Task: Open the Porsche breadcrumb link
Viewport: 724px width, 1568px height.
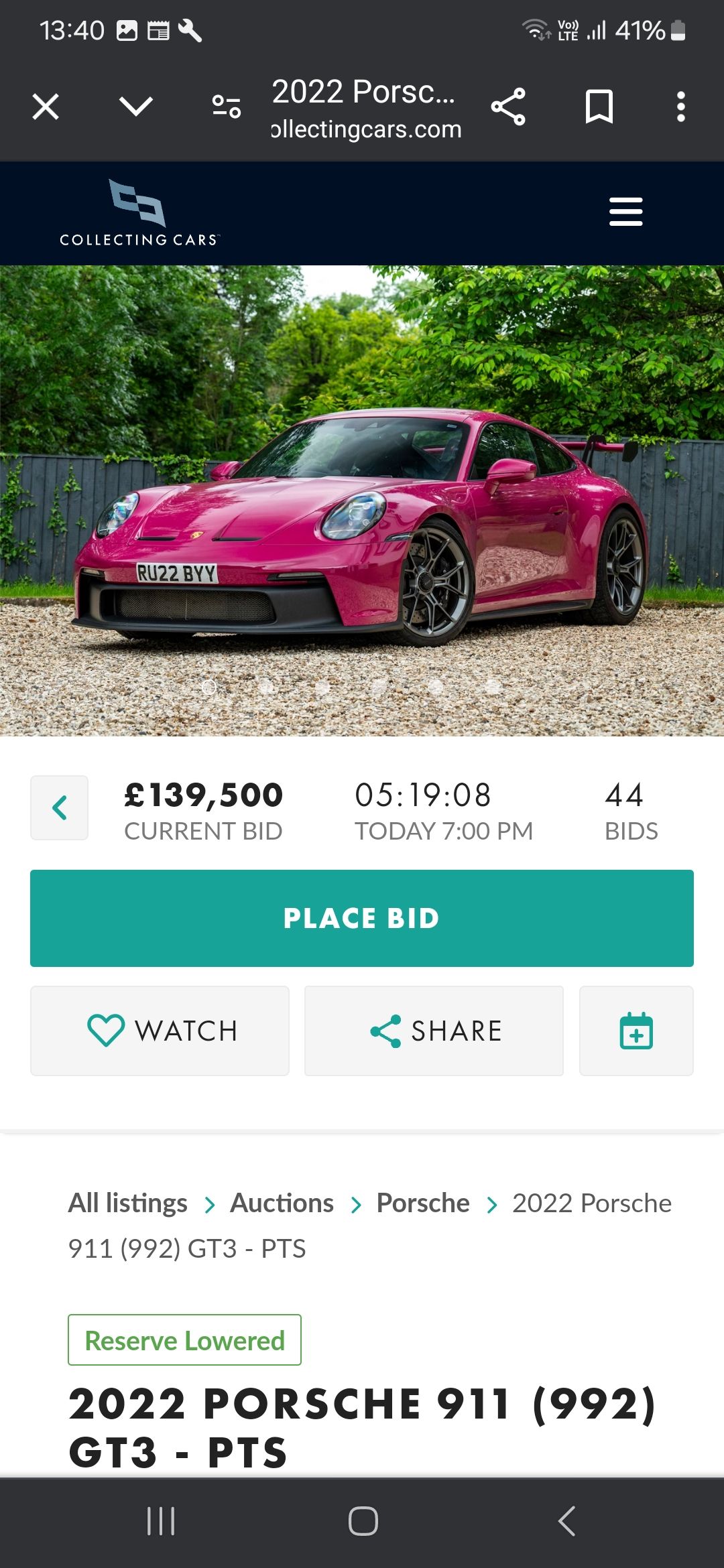Action: pyautogui.click(x=423, y=1203)
